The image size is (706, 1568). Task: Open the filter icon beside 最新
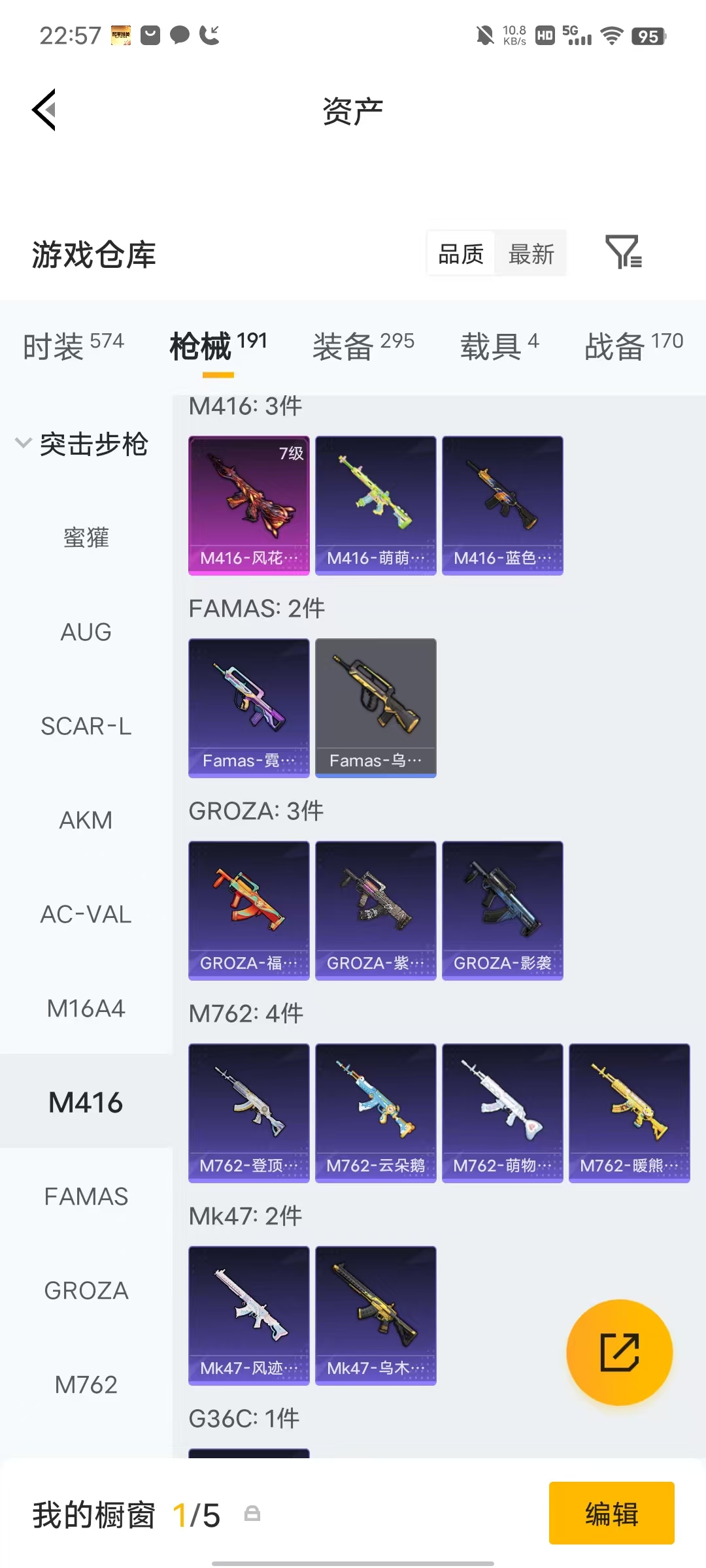(624, 252)
